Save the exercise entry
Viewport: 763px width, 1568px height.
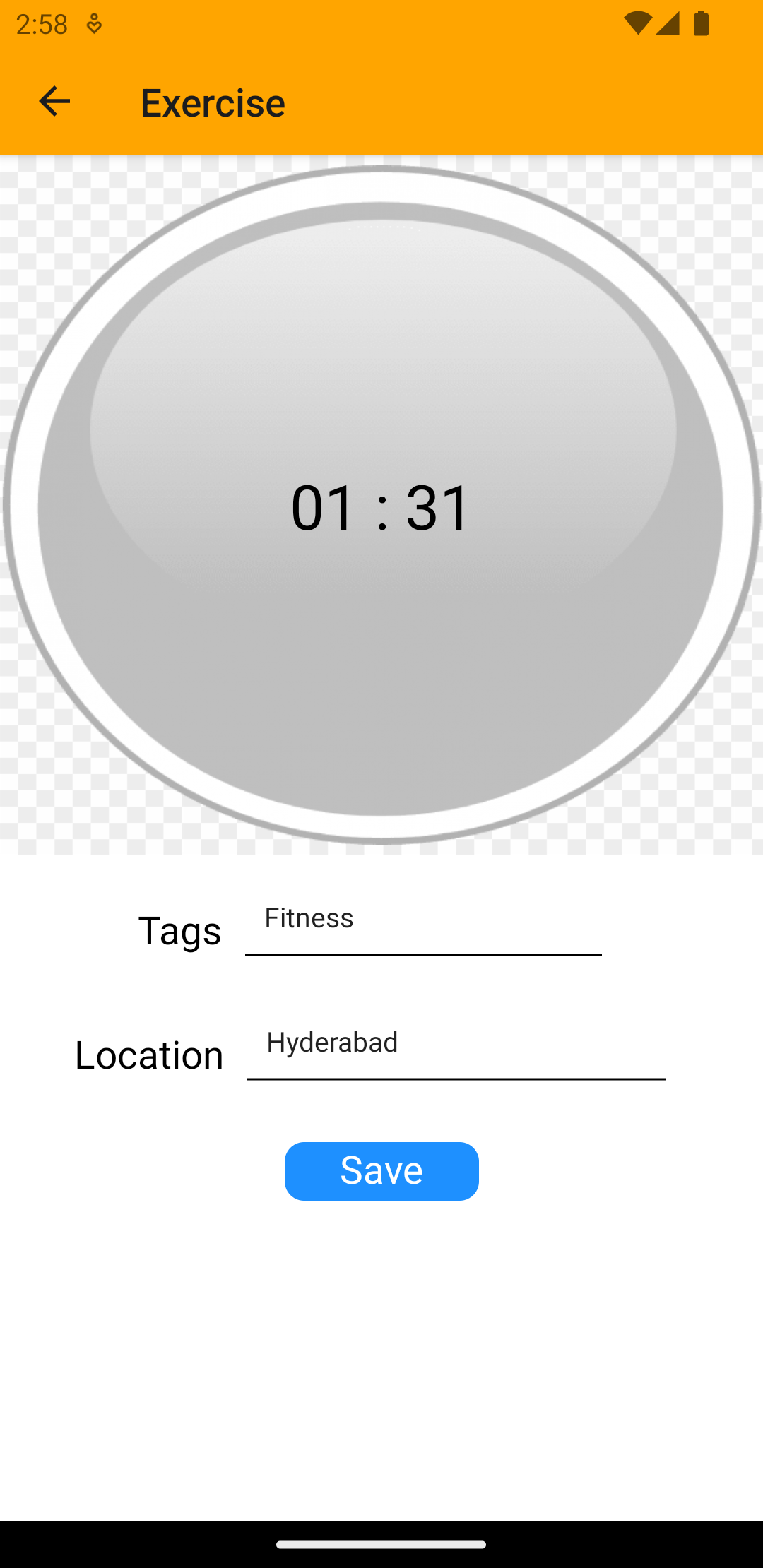(x=381, y=1171)
